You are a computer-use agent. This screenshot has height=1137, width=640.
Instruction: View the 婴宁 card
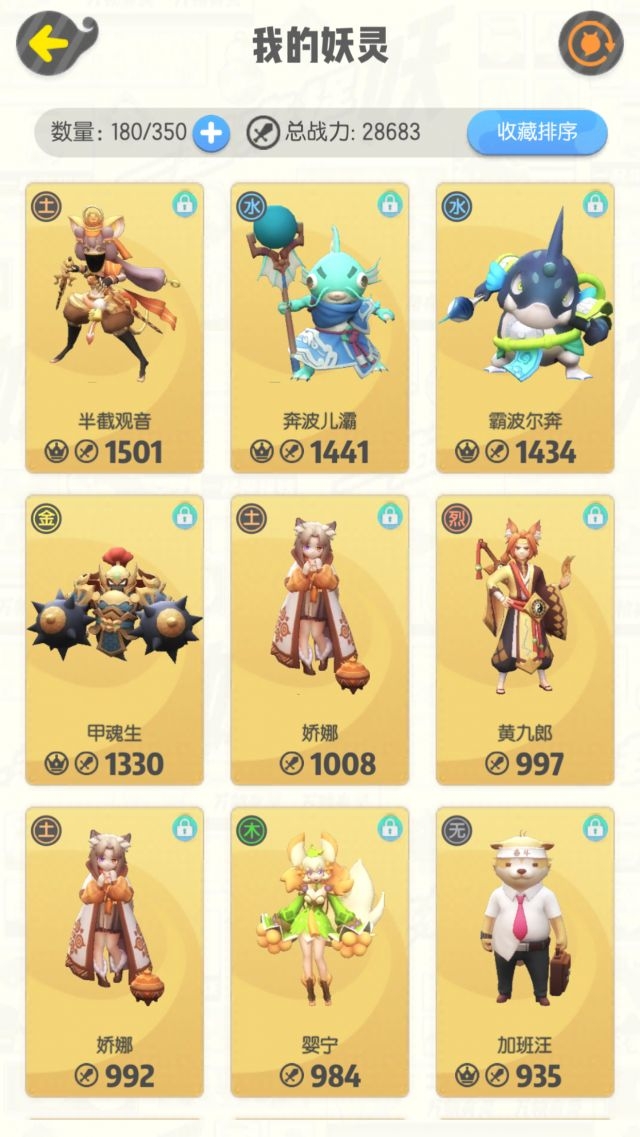pos(320,952)
